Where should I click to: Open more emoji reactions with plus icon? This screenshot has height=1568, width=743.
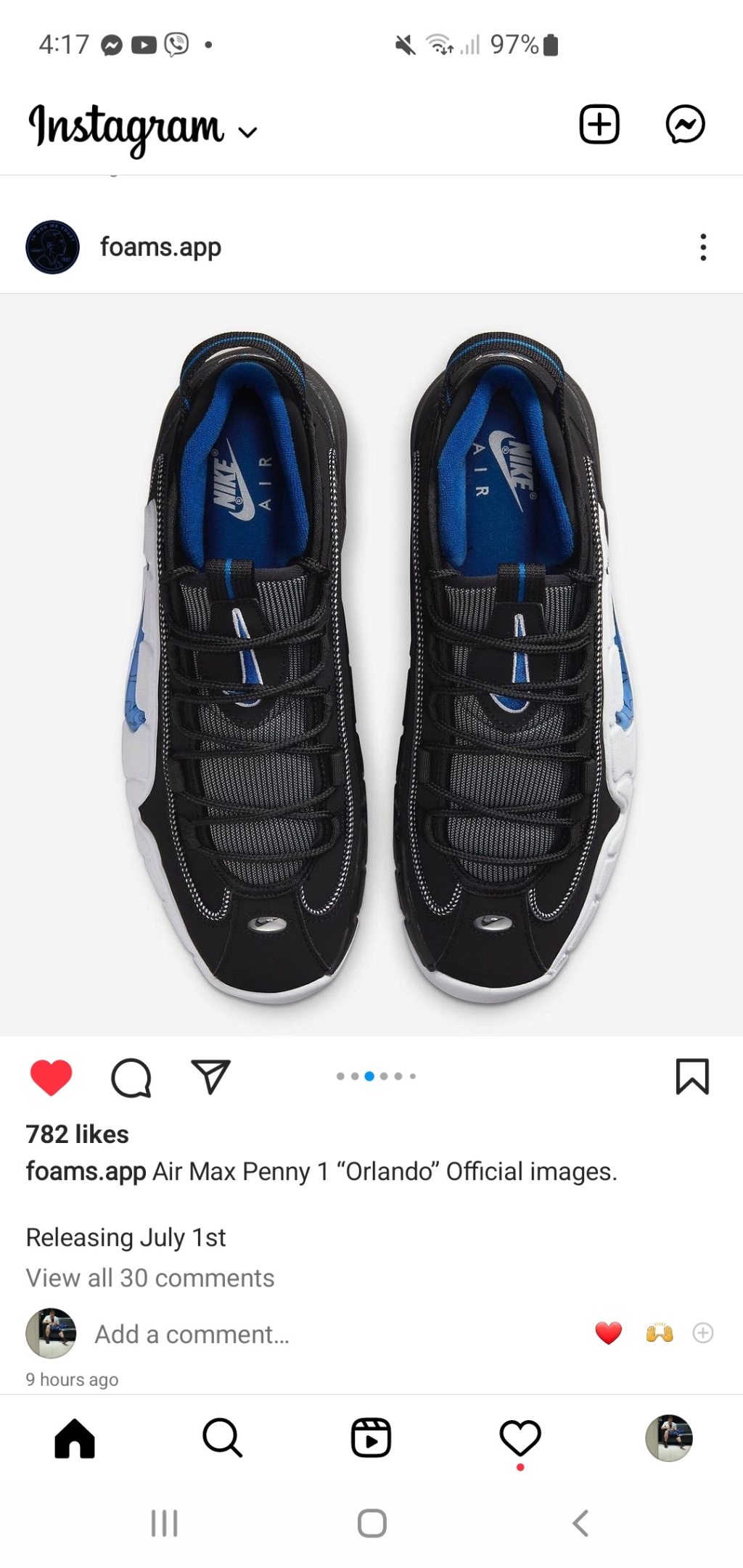click(702, 1333)
